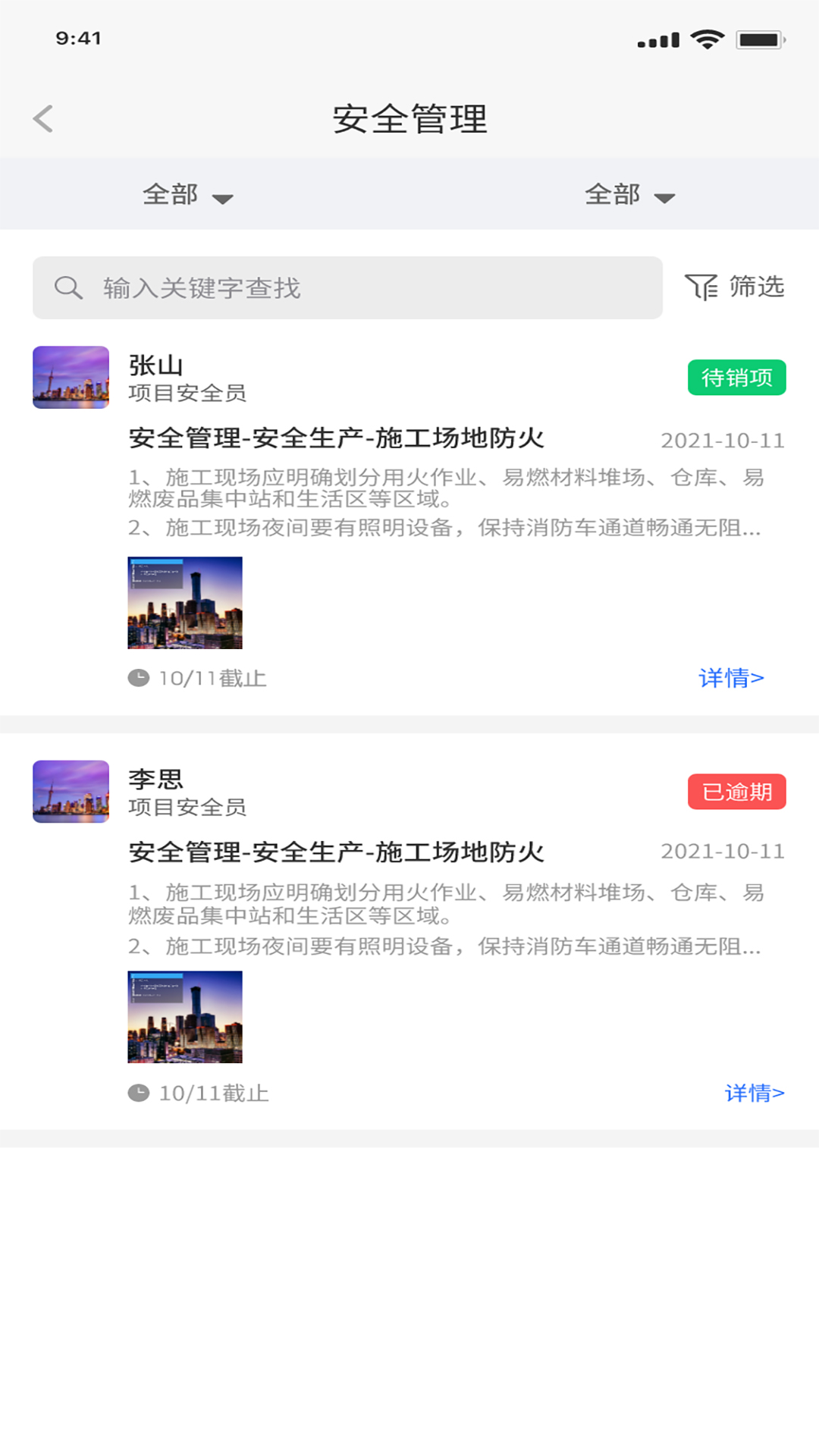Tap the magnifying glass search icon
Screen dimensions: 819x1456
(69, 287)
